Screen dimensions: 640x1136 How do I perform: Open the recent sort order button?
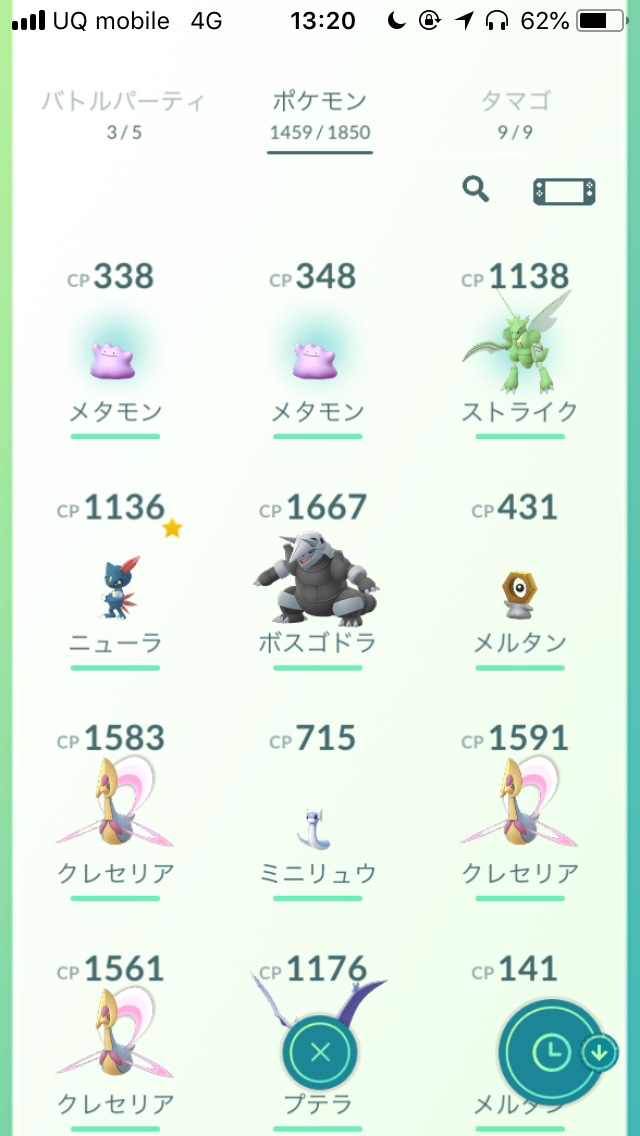(553, 1050)
